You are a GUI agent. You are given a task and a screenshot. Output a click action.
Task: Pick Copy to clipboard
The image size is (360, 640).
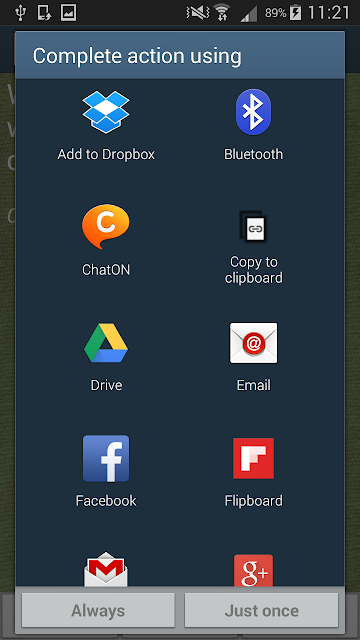(x=253, y=247)
